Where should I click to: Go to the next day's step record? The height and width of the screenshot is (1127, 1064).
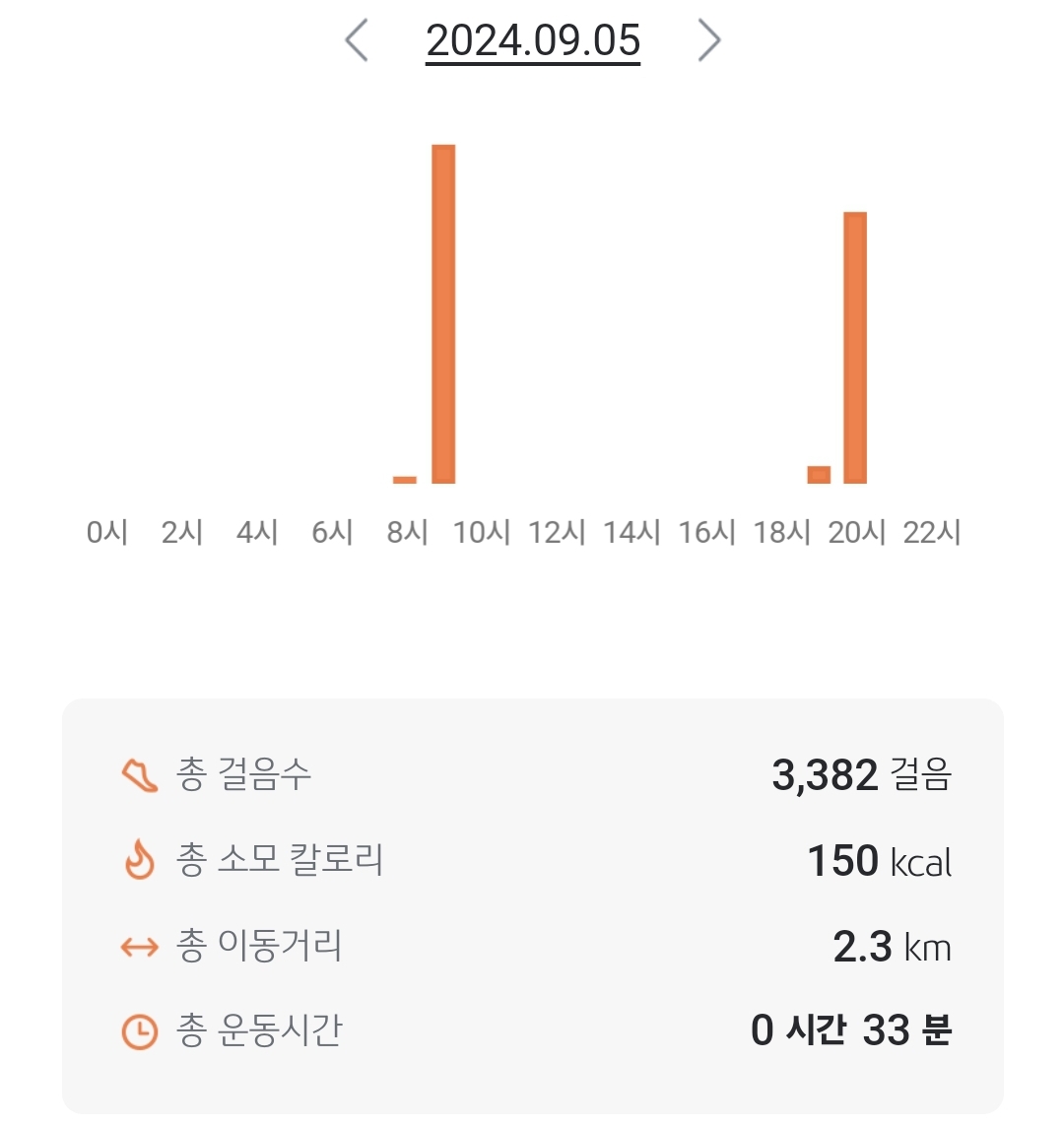pos(708,41)
